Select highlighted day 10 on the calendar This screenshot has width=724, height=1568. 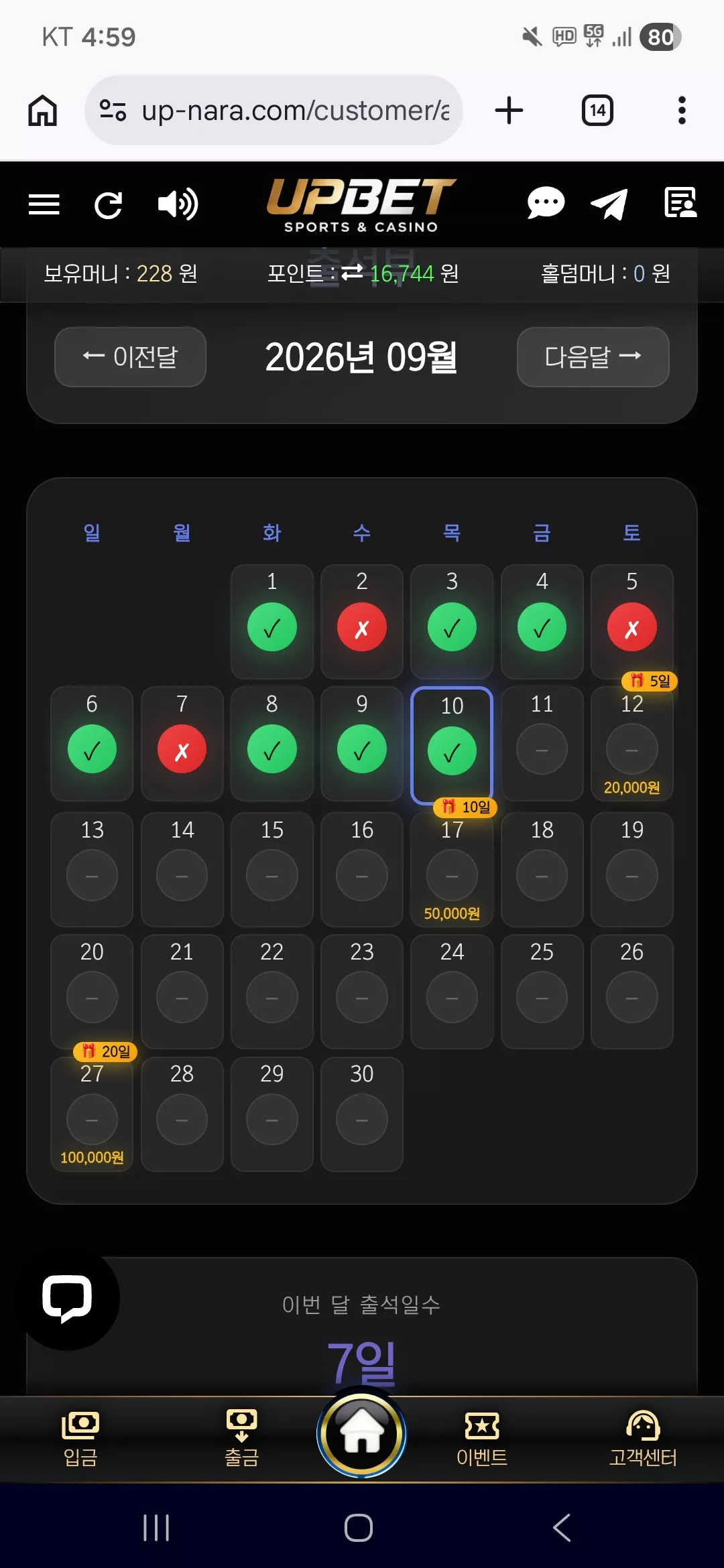[452, 745]
